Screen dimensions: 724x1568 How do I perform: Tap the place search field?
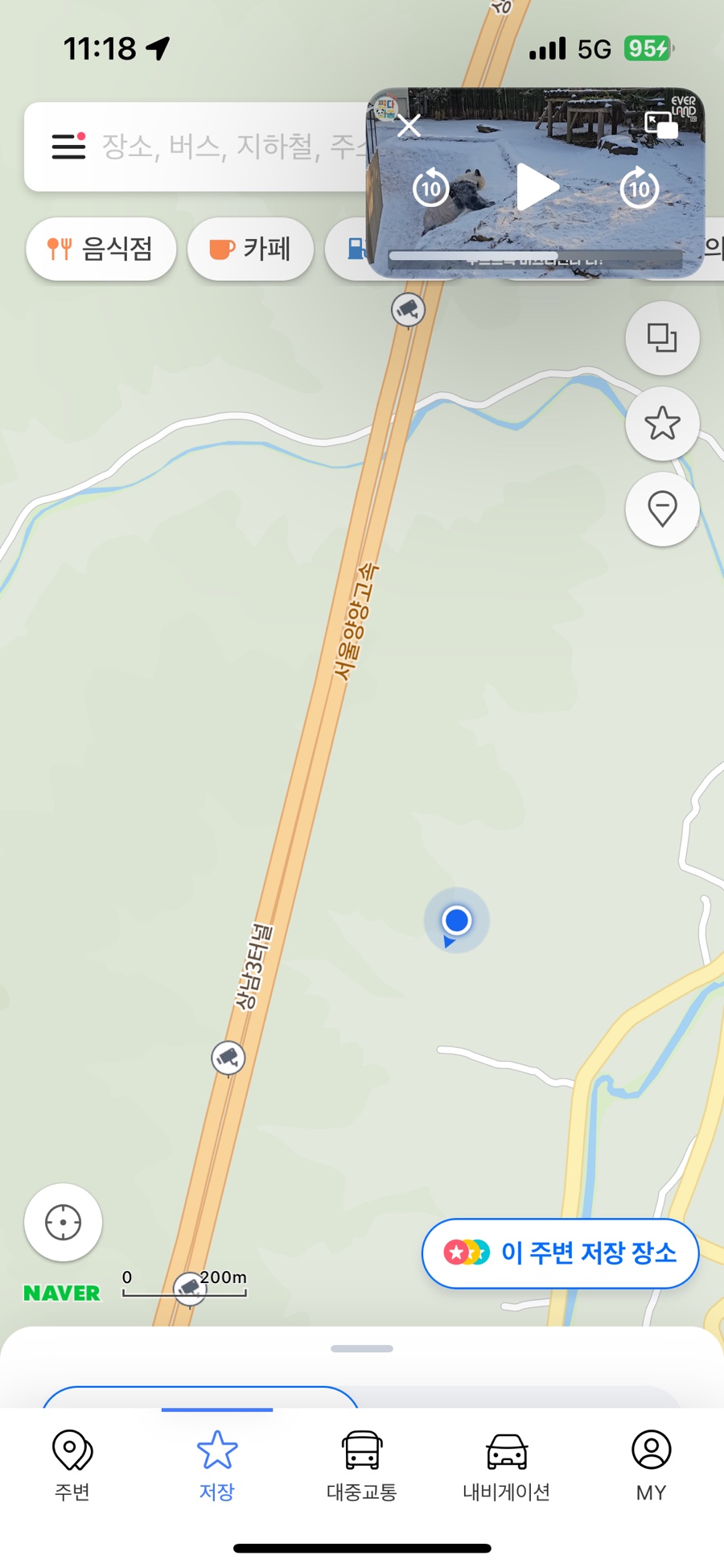point(233,146)
